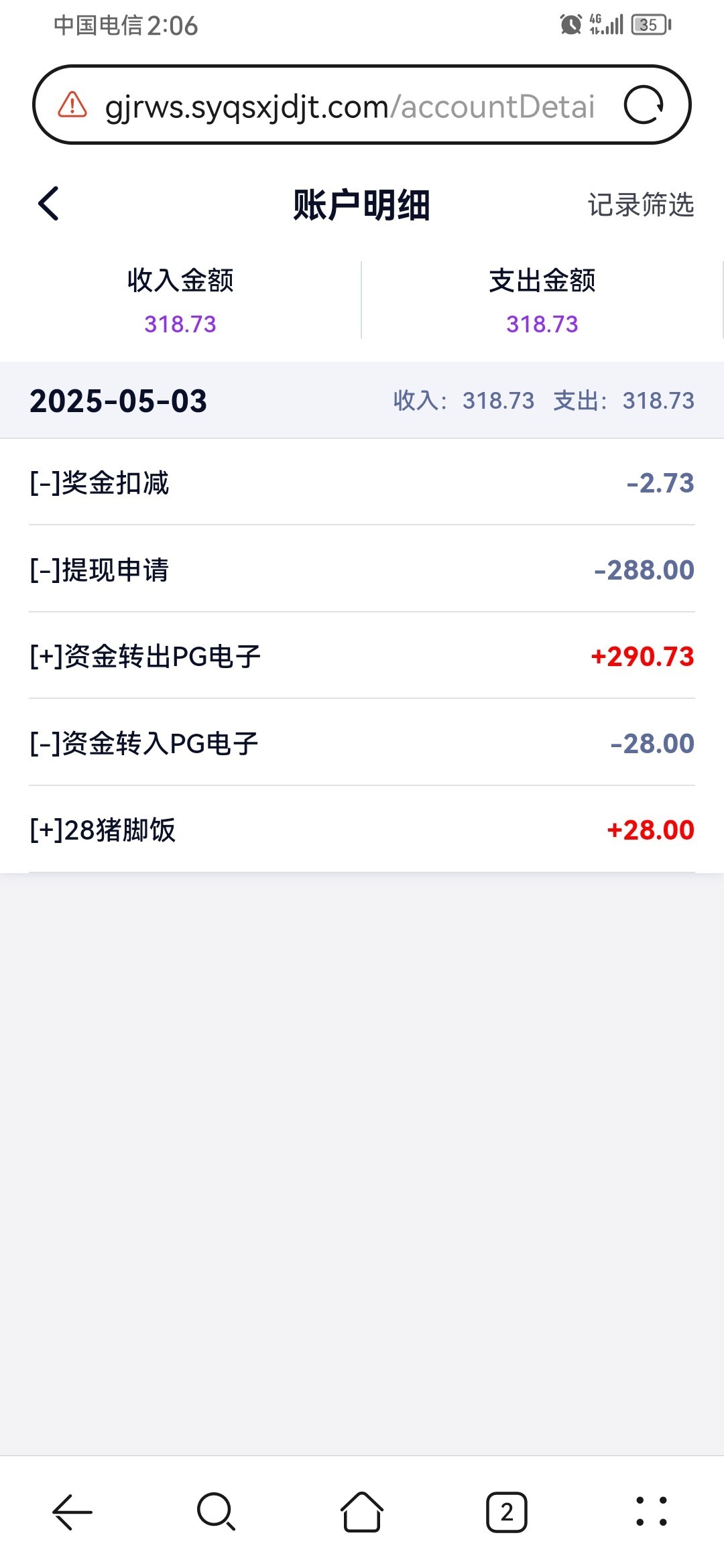
Task: View the site security warning icon
Action: pos(72,105)
